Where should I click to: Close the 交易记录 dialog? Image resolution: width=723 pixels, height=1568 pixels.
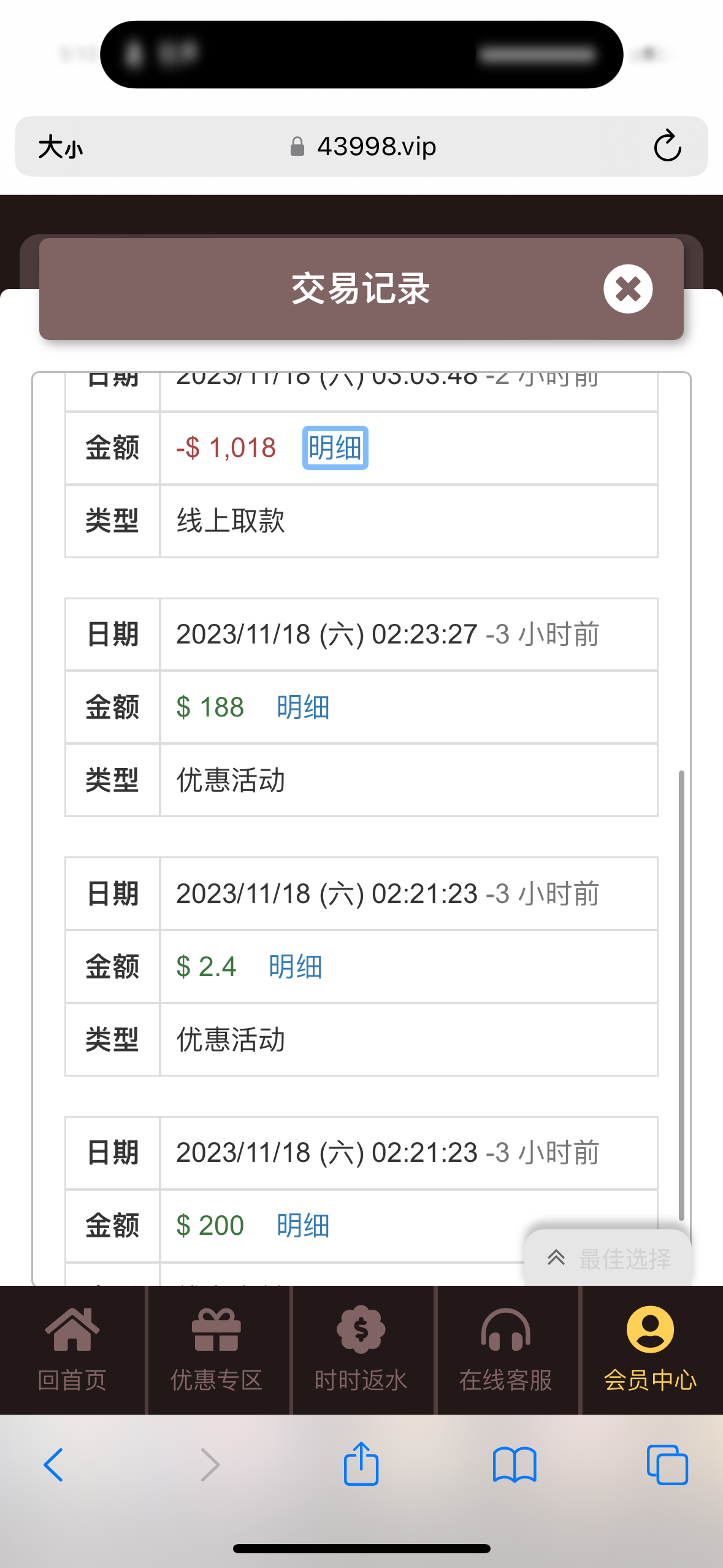(x=627, y=289)
